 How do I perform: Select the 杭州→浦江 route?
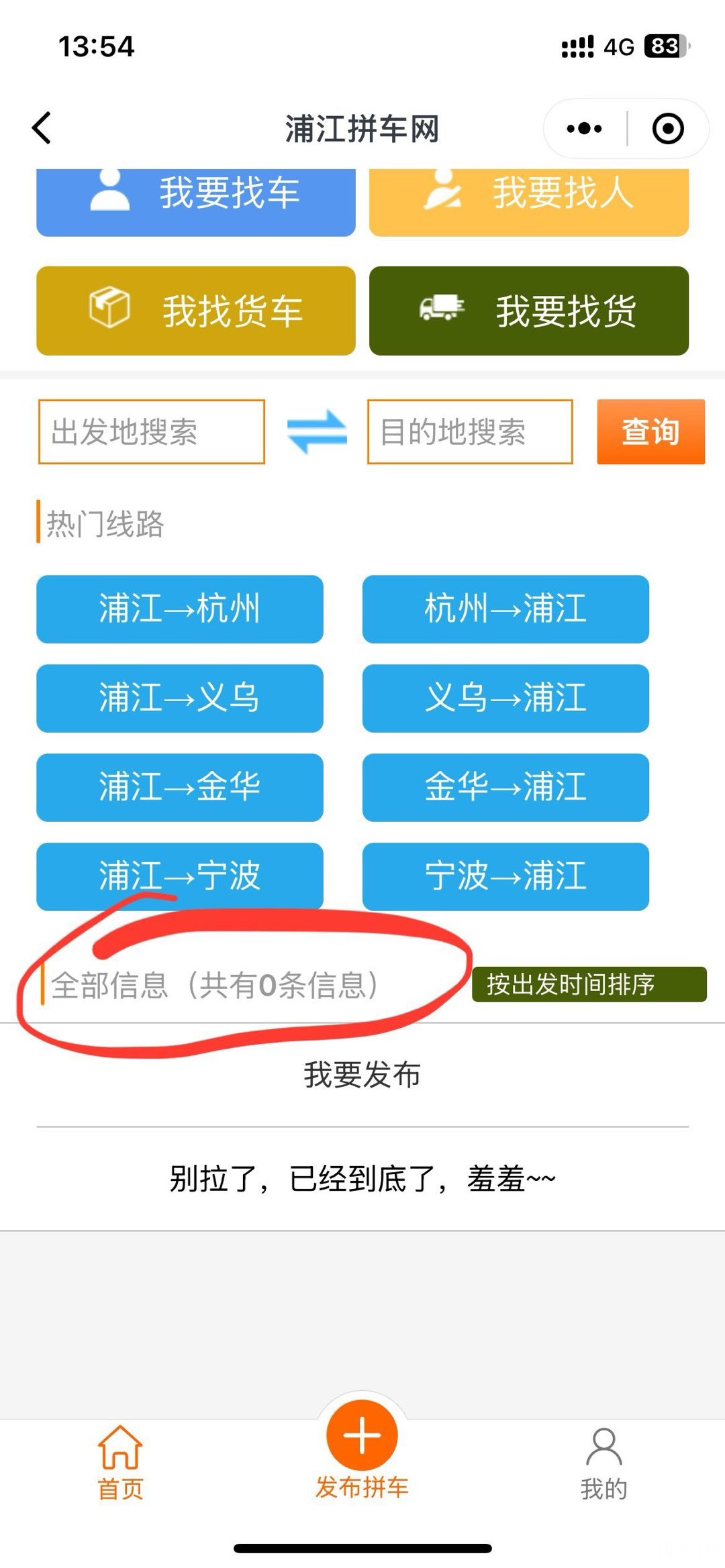pyautogui.click(x=505, y=609)
